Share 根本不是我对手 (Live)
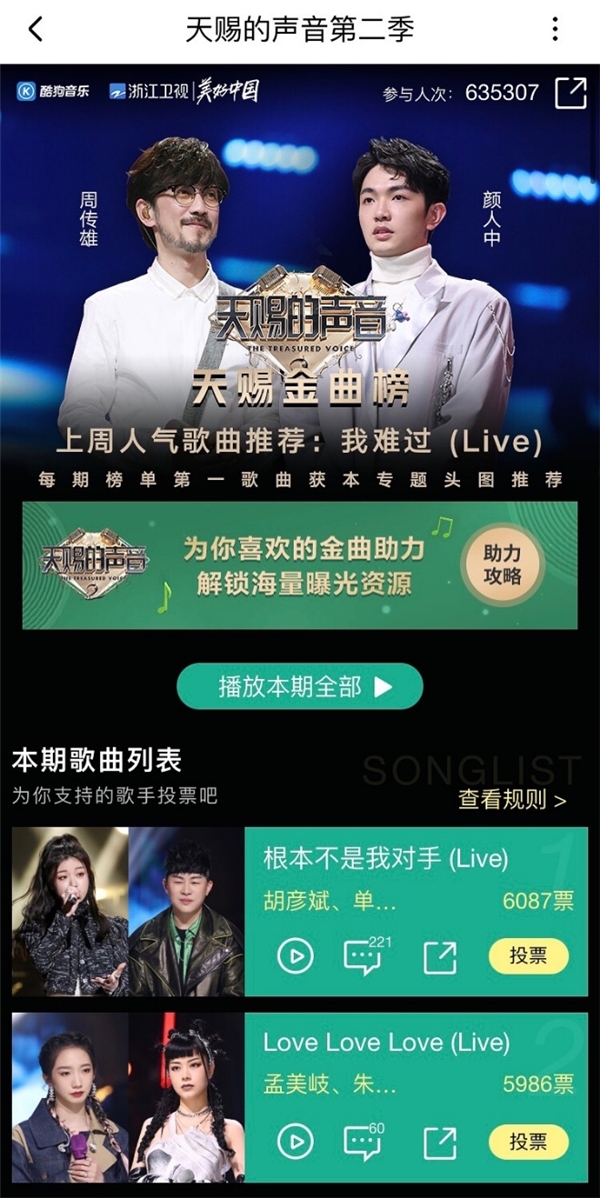 tap(439, 957)
